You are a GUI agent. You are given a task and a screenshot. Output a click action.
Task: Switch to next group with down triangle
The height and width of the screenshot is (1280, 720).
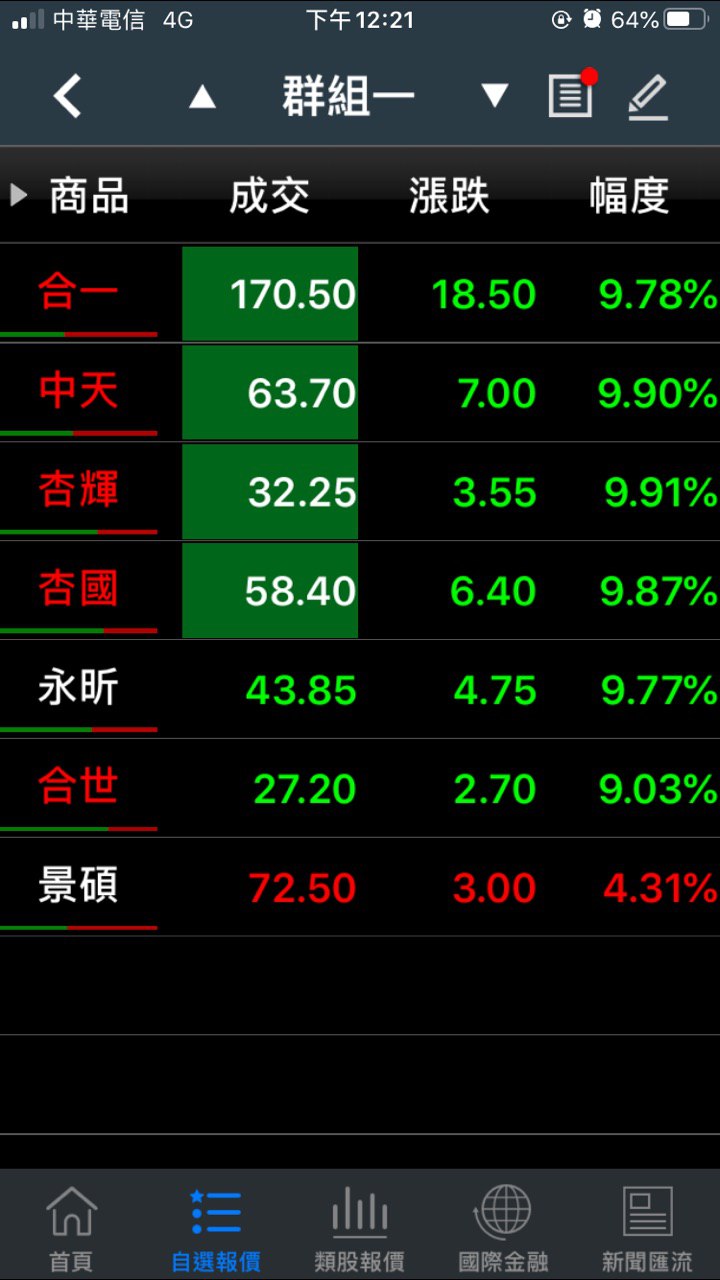point(494,96)
